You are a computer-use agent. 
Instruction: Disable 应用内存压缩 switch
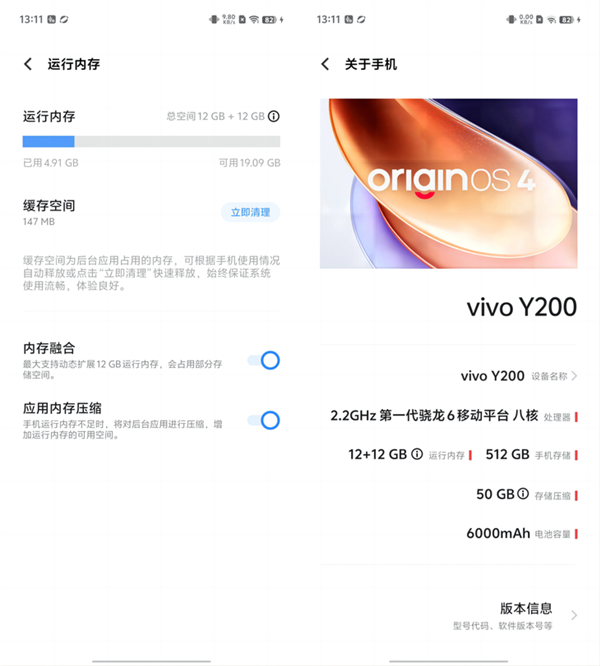point(265,420)
